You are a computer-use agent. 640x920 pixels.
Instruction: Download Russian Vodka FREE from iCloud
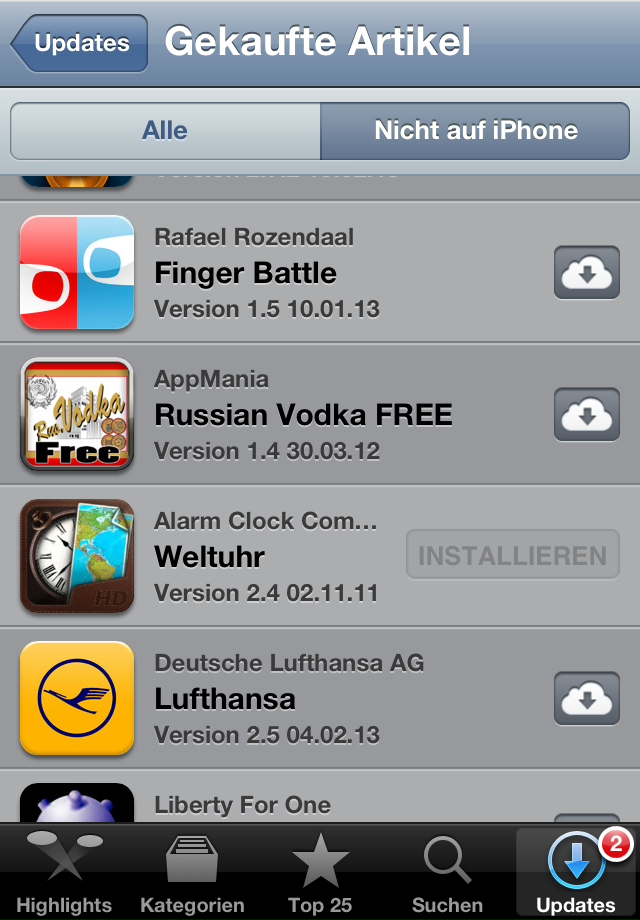tap(586, 414)
